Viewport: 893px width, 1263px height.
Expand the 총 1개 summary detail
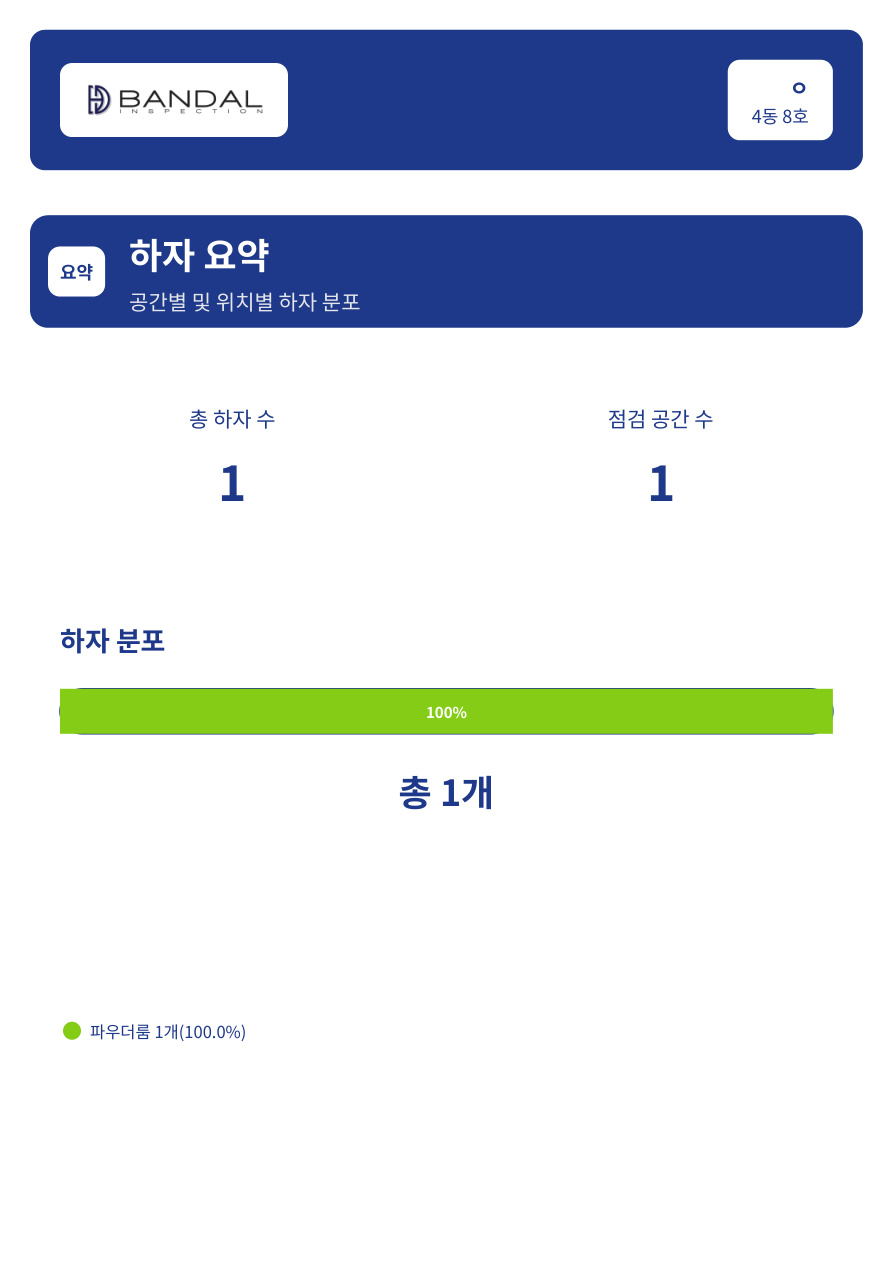[x=446, y=792]
